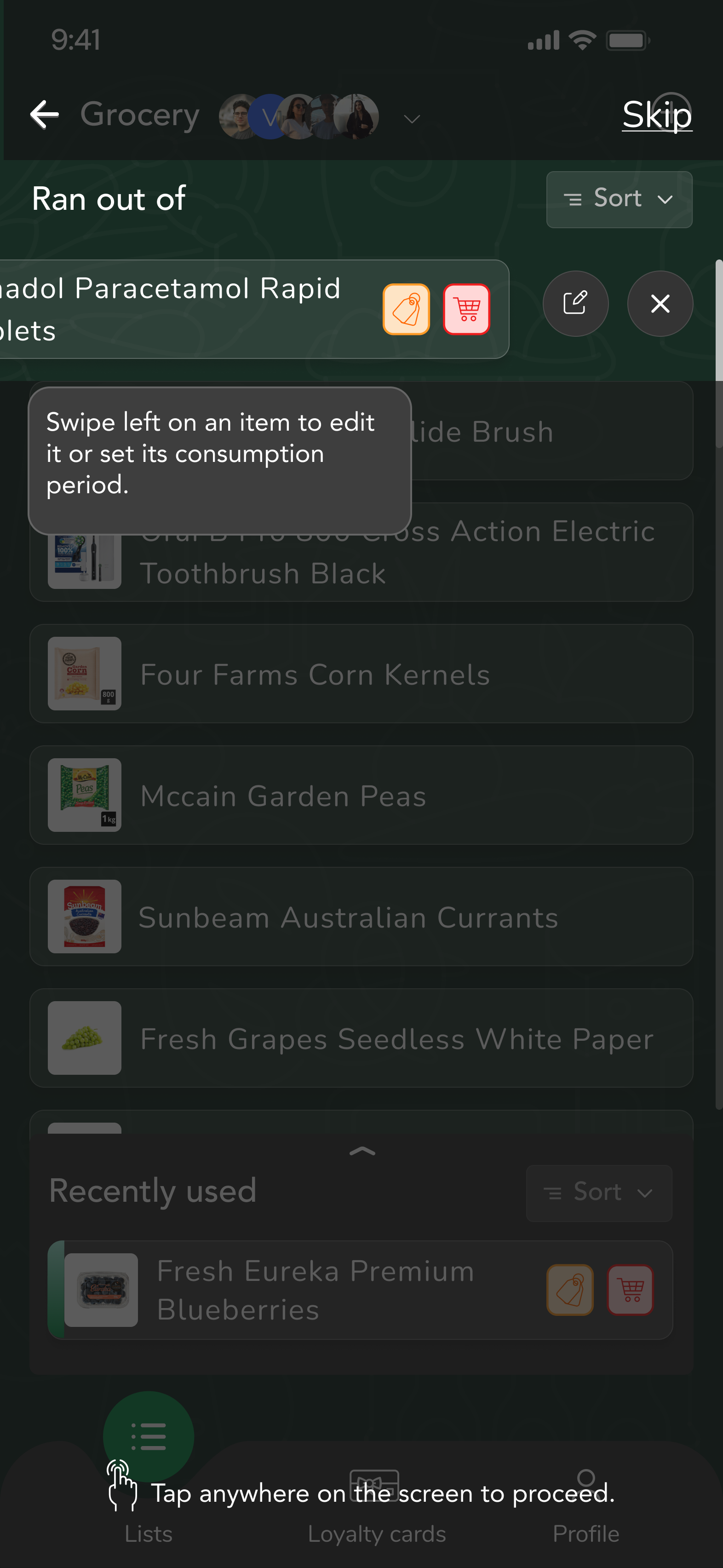The width and height of the screenshot is (723, 1568).
Task: Open the Ran out of Sort dropdown
Action: coord(618,199)
